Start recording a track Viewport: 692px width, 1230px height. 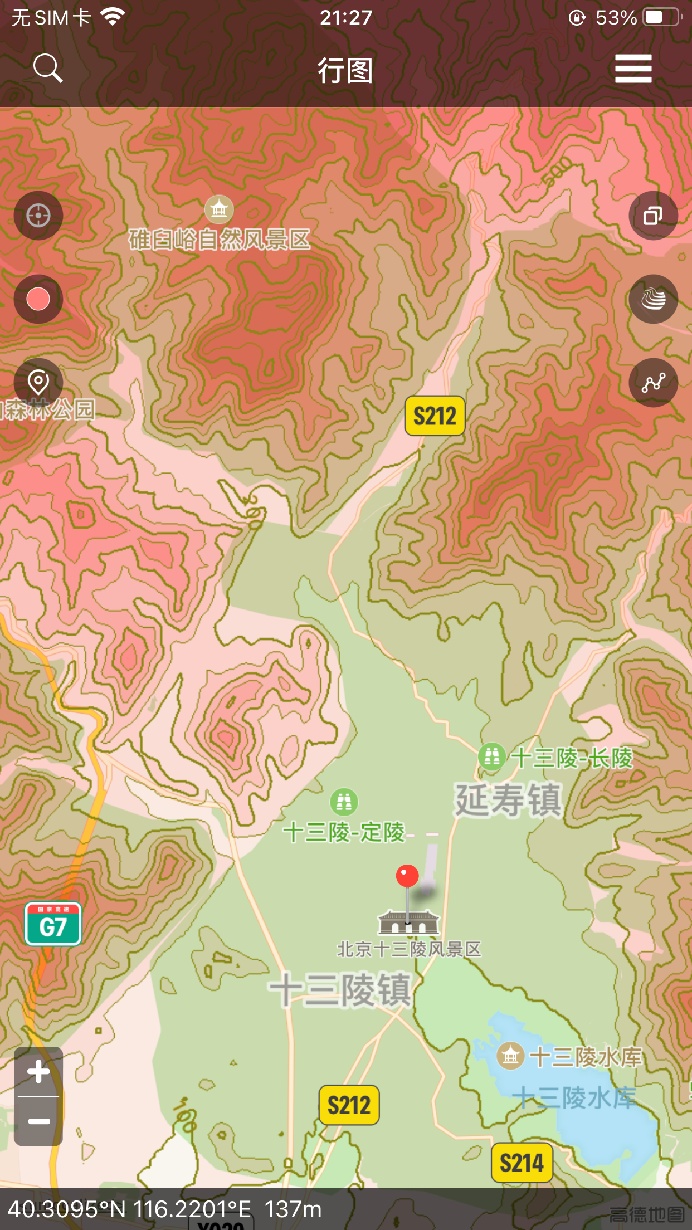38,299
